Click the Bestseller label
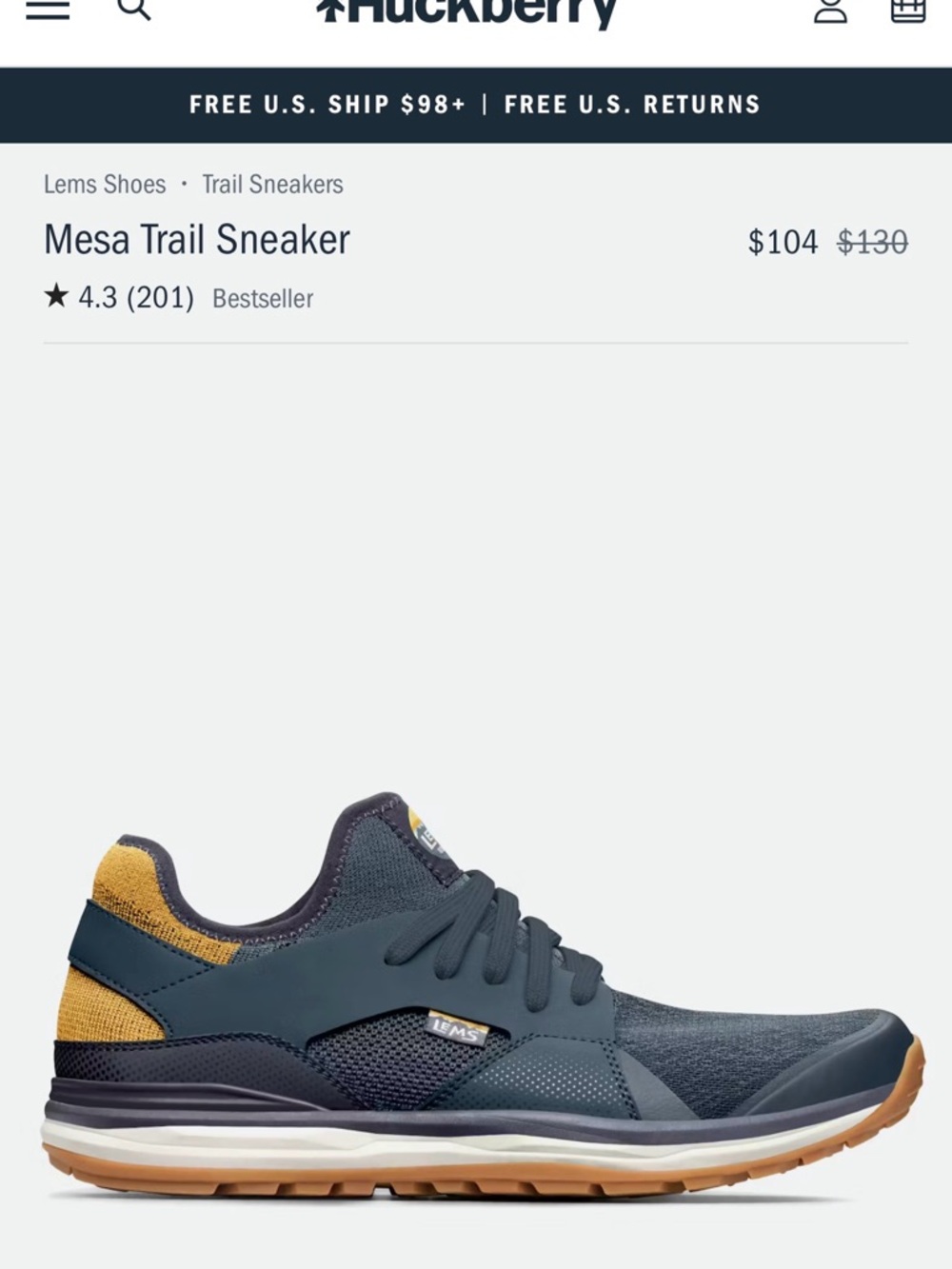Viewport: 952px width, 1269px height. coord(261,298)
